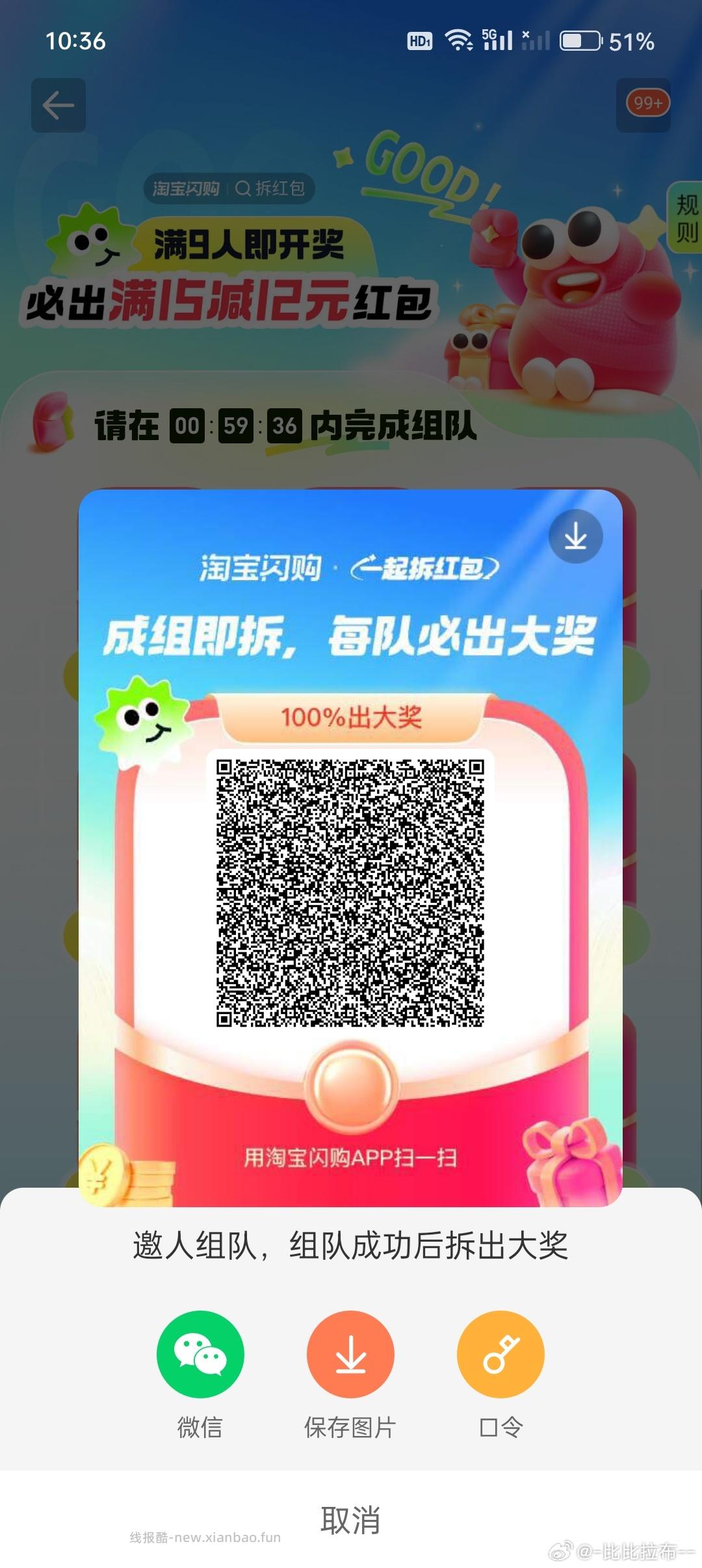Tap the 99+ notification badge
This screenshot has width=702, height=1568.
[645, 103]
